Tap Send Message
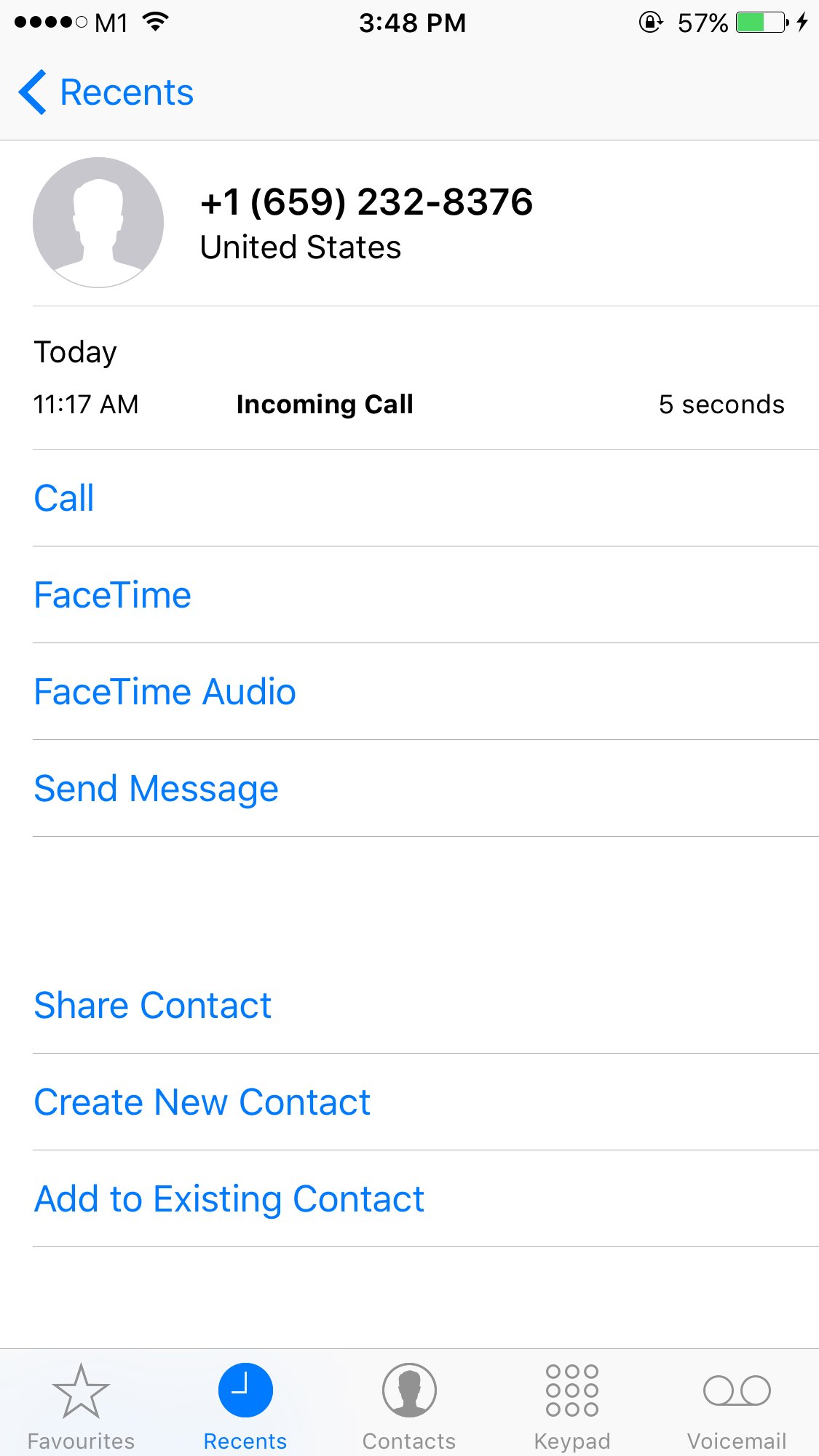 point(156,789)
